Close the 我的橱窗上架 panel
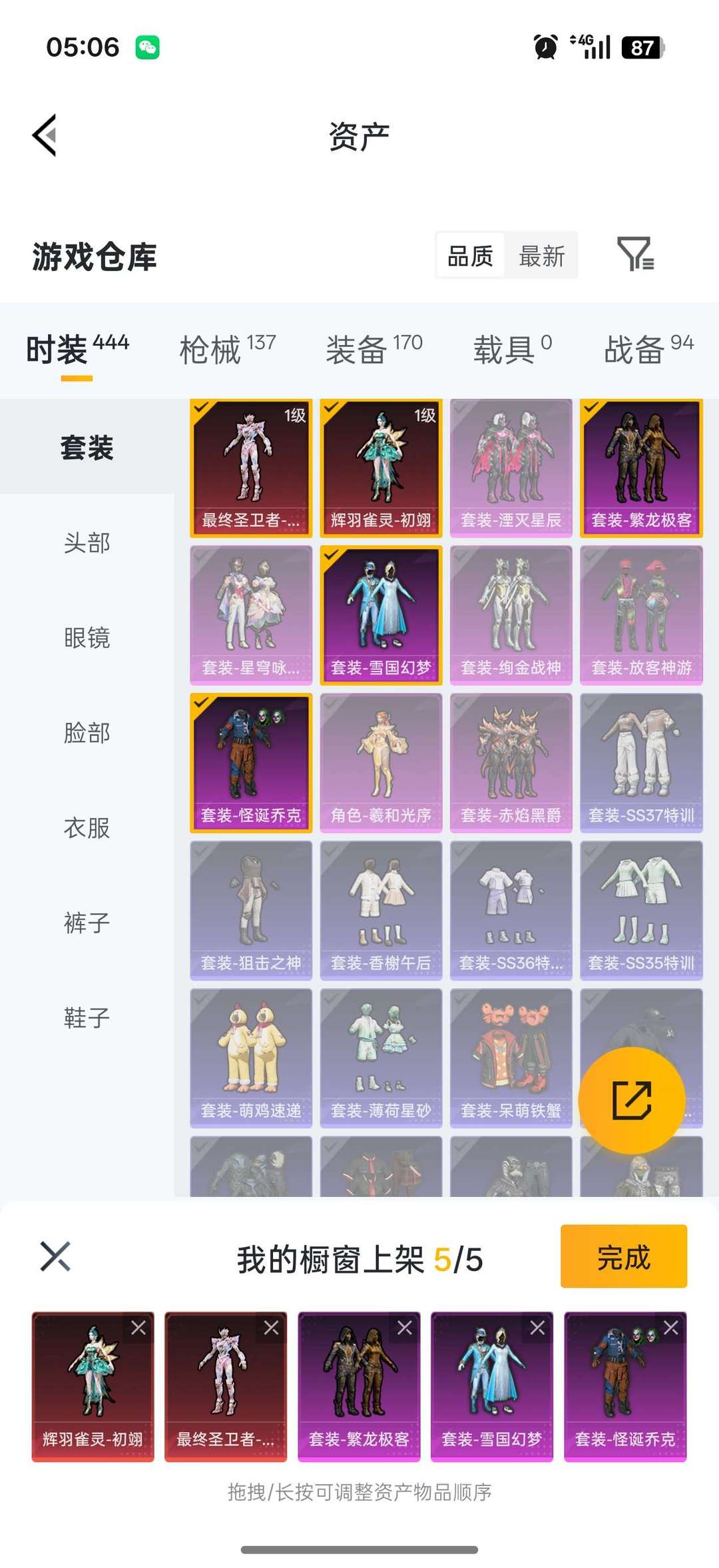 tap(55, 1256)
